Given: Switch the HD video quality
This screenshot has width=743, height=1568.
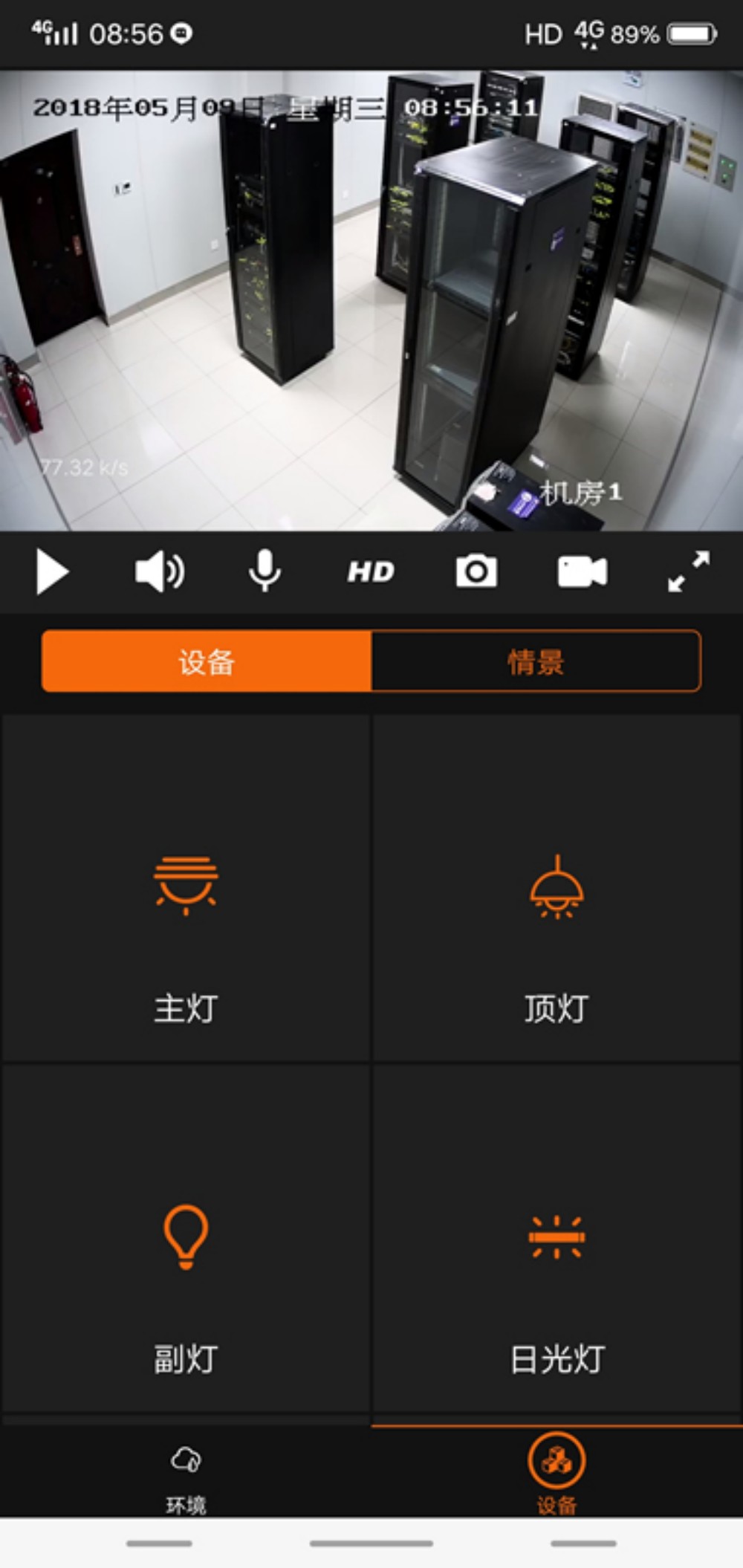Looking at the screenshot, I should click(371, 572).
